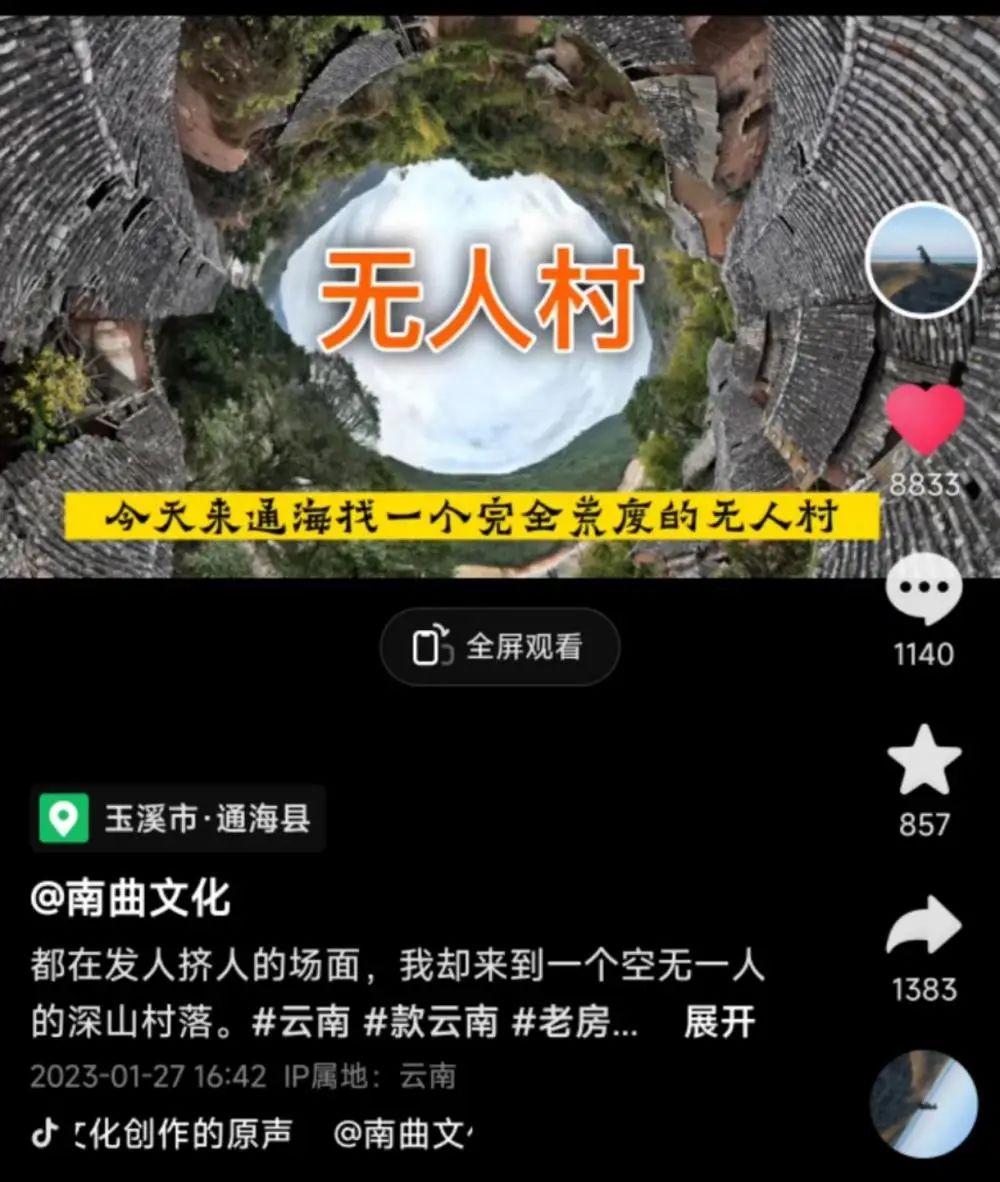Like this video with the heart
The width and height of the screenshot is (1000, 1182).
click(925, 419)
